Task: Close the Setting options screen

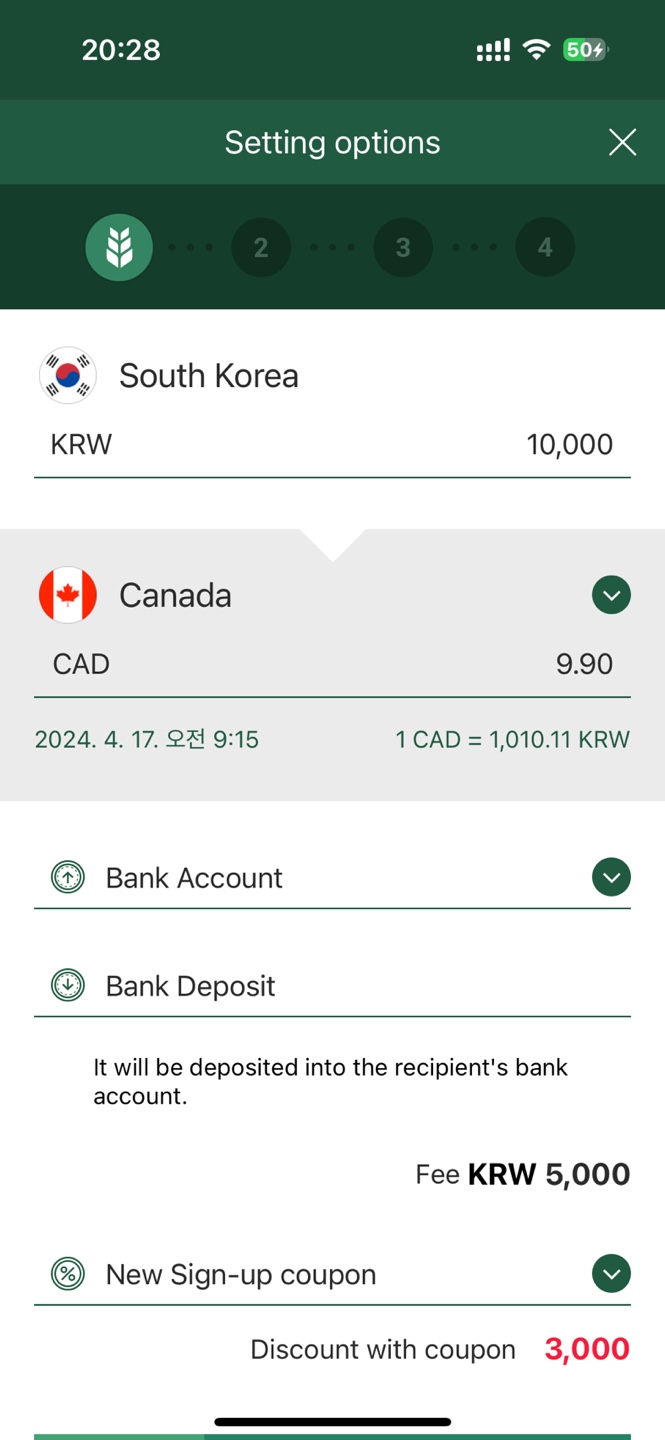Action: [x=622, y=143]
